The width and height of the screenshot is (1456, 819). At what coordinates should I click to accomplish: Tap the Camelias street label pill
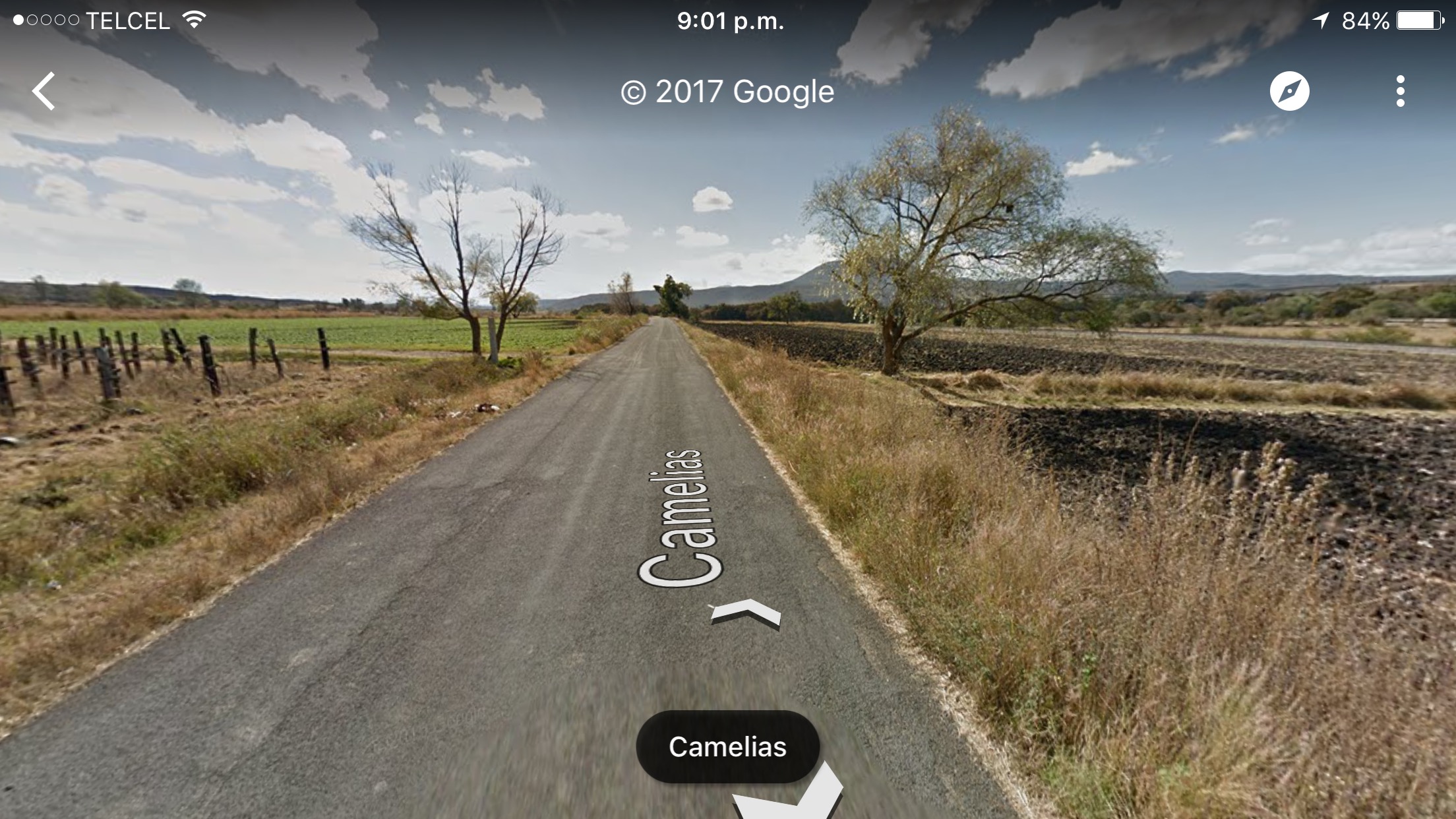coord(727,747)
